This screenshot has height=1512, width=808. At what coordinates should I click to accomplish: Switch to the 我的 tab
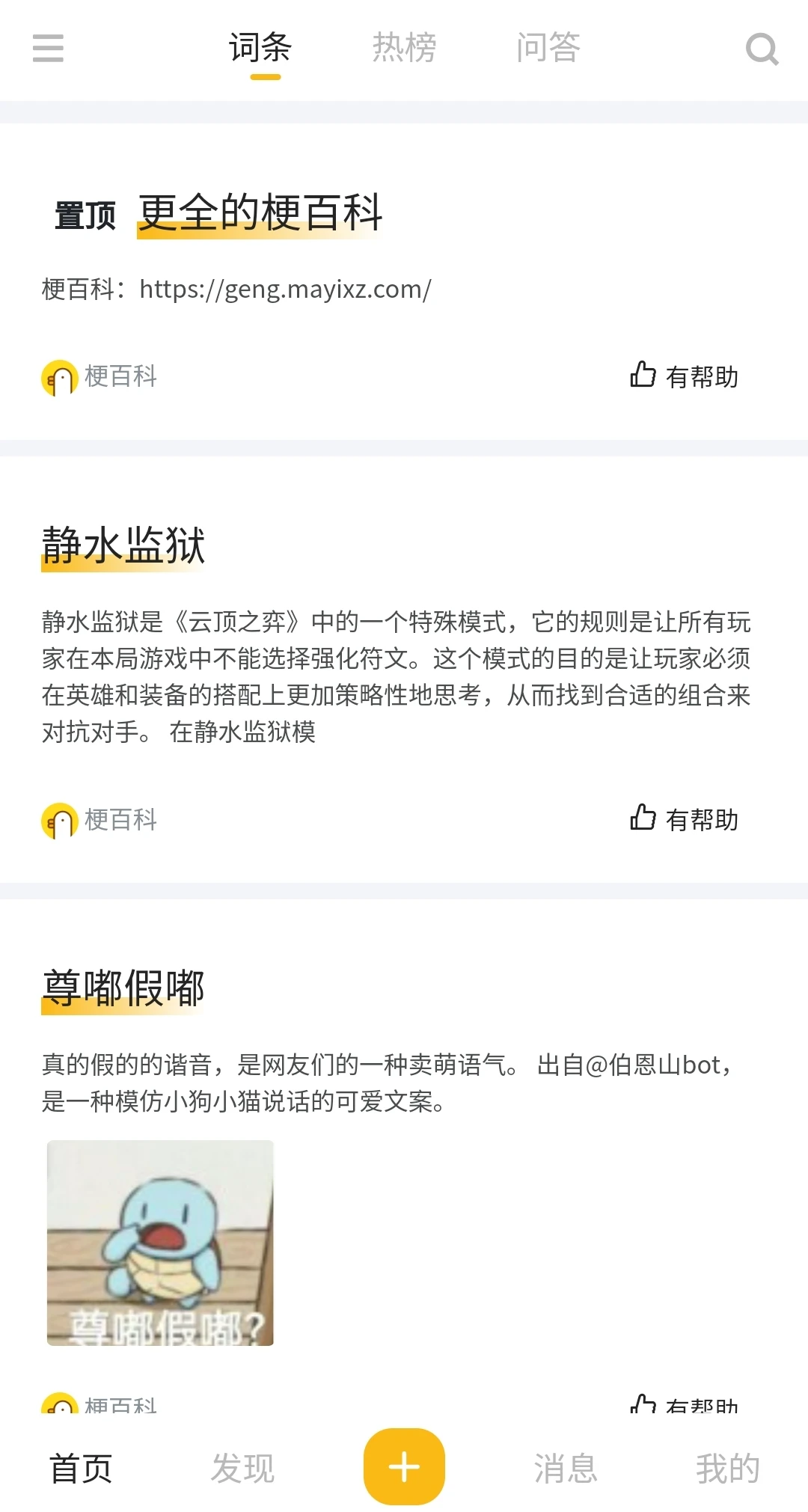point(727,1468)
